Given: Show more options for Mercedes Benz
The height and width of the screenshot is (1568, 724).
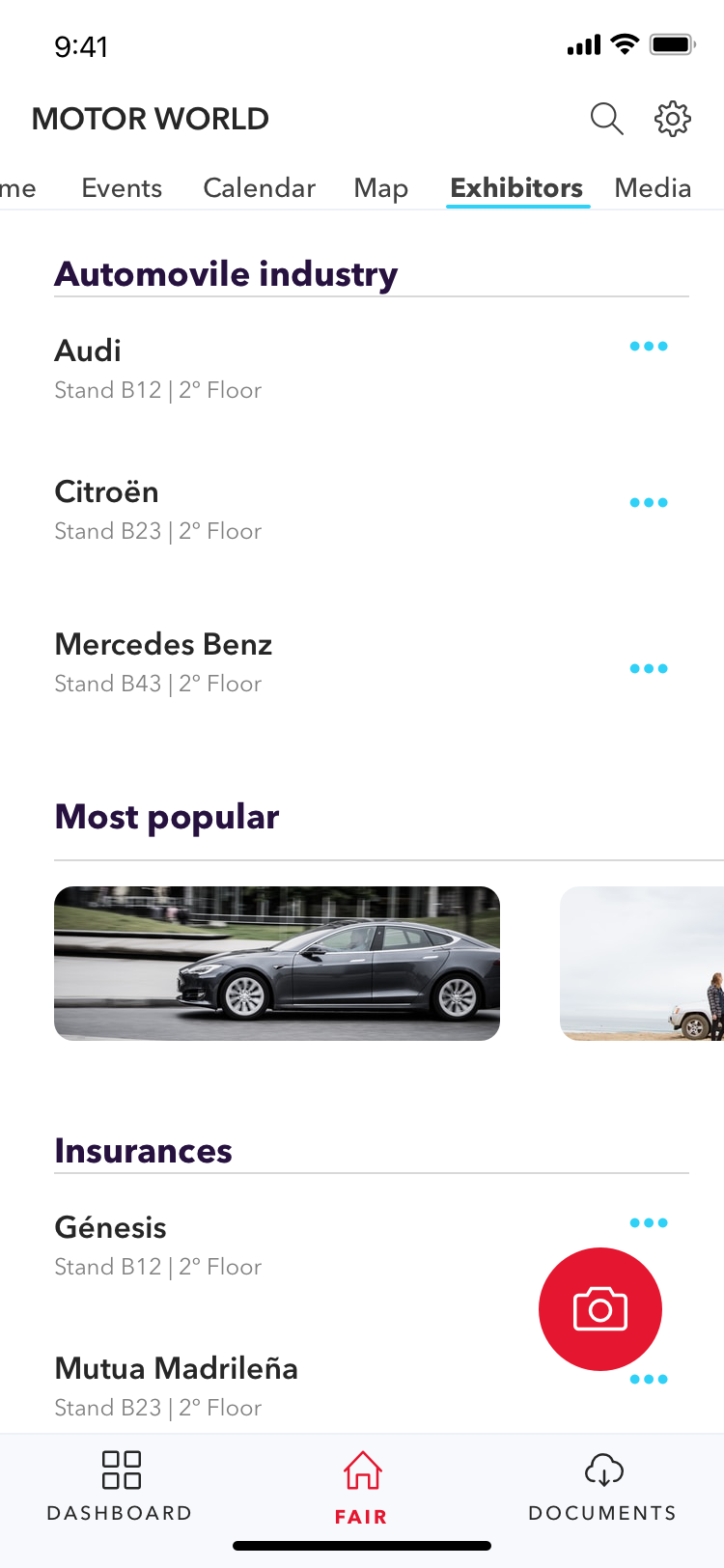Looking at the screenshot, I should [649, 669].
